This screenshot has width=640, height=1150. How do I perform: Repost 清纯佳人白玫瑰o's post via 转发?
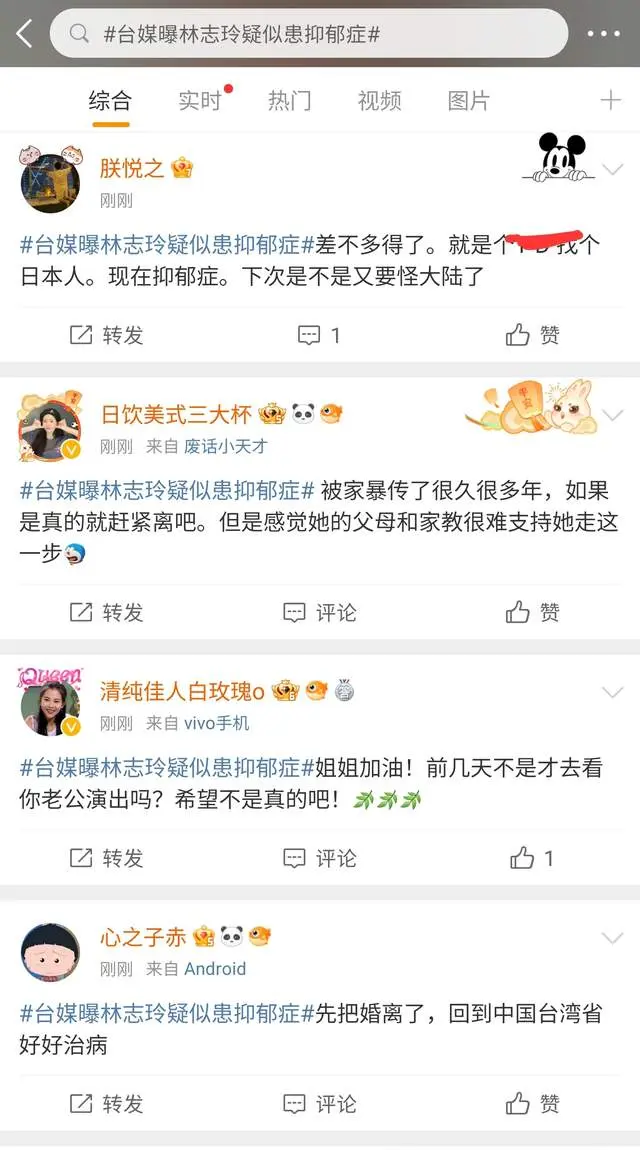106,858
